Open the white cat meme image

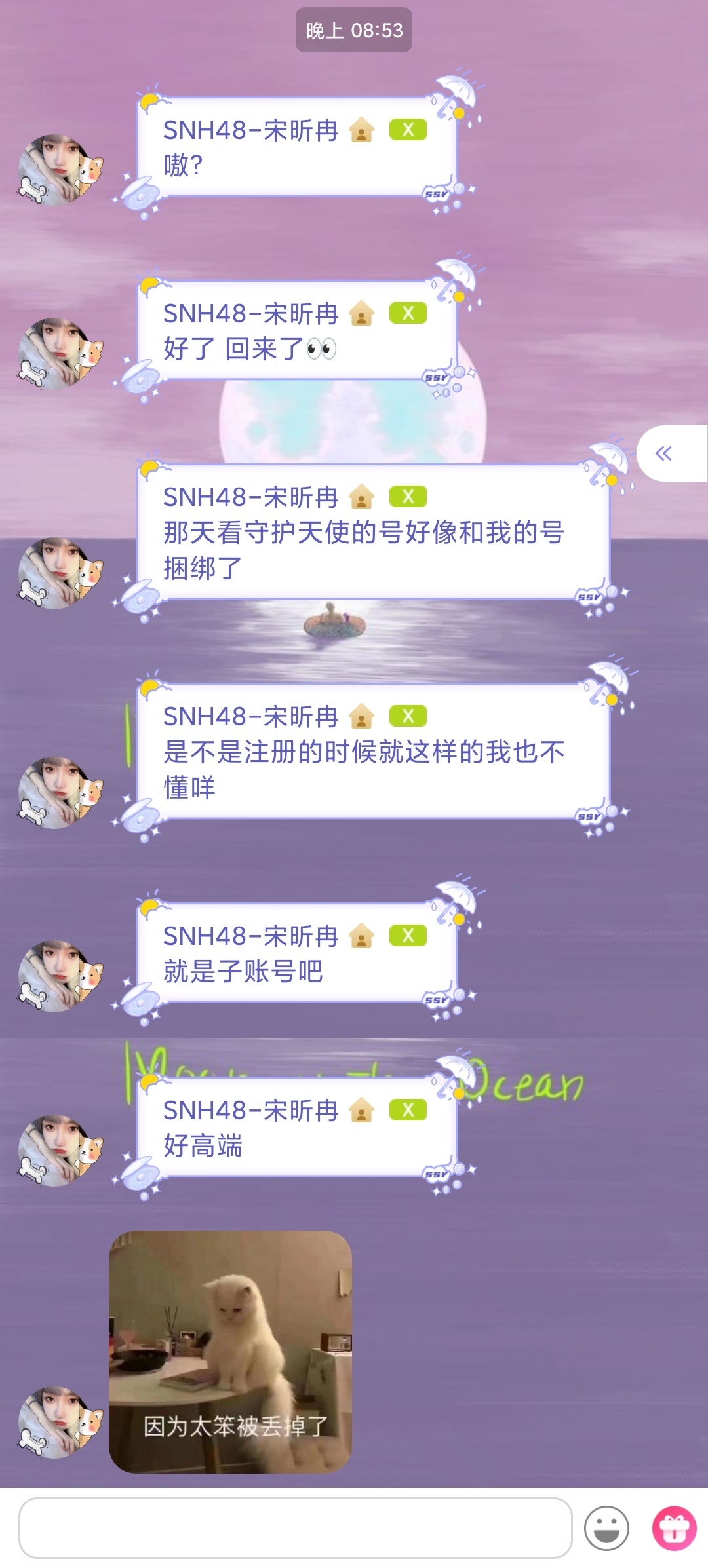pos(230,1352)
